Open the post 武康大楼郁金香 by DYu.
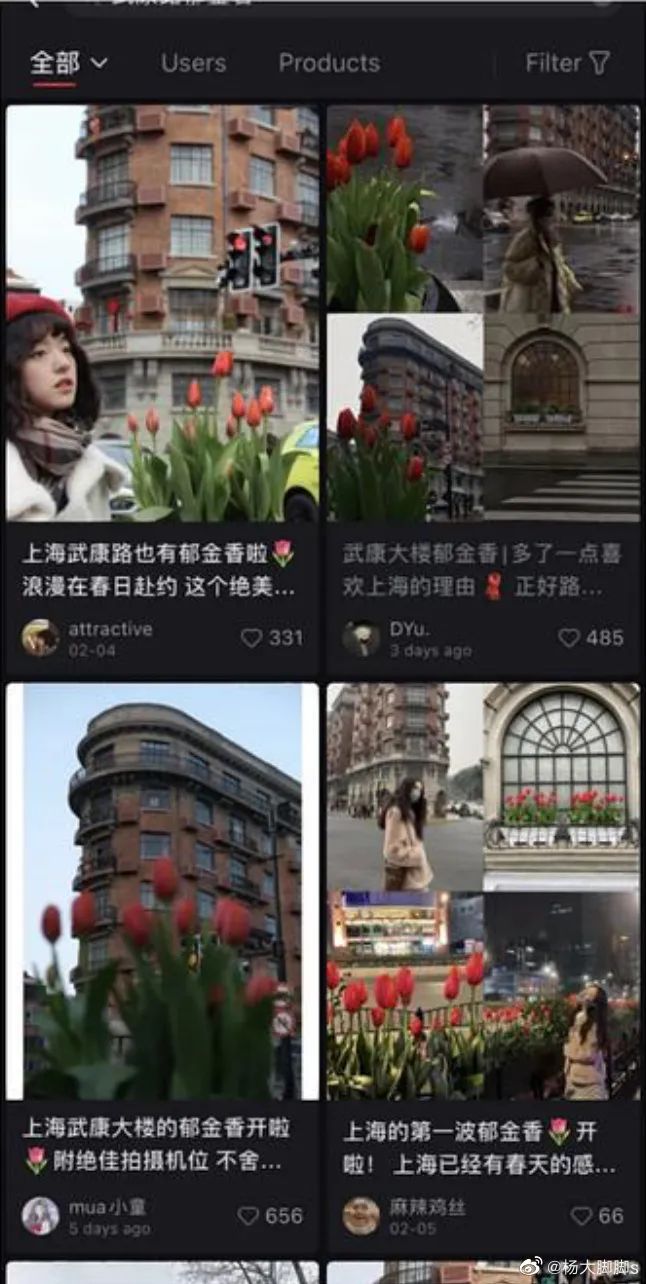The image size is (646, 1284). 483,313
